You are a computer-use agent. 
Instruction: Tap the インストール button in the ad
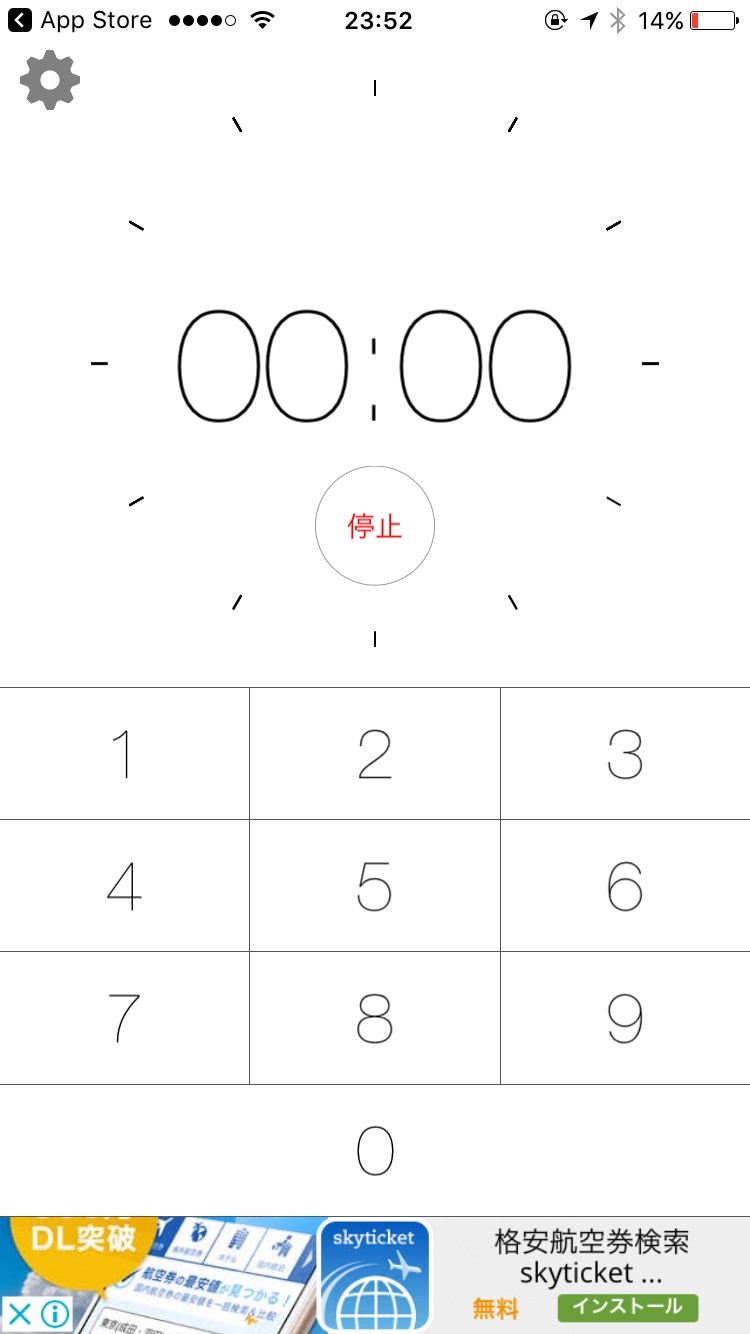point(627,1307)
